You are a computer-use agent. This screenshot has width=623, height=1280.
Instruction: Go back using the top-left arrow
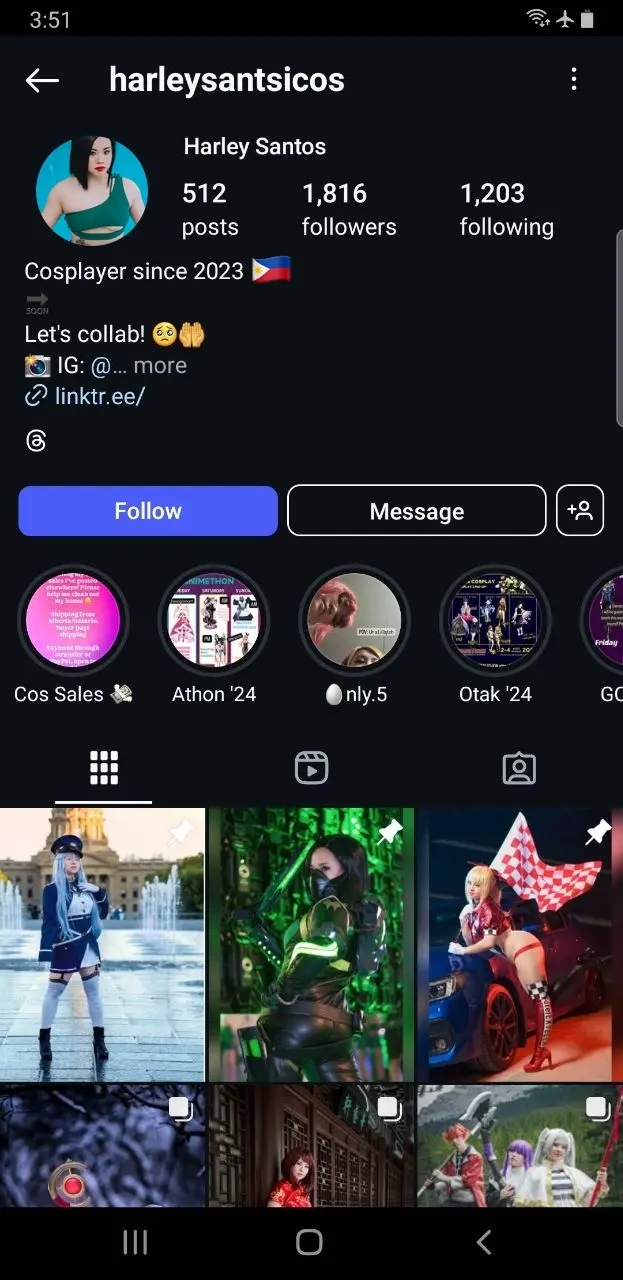(x=42, y=80)
